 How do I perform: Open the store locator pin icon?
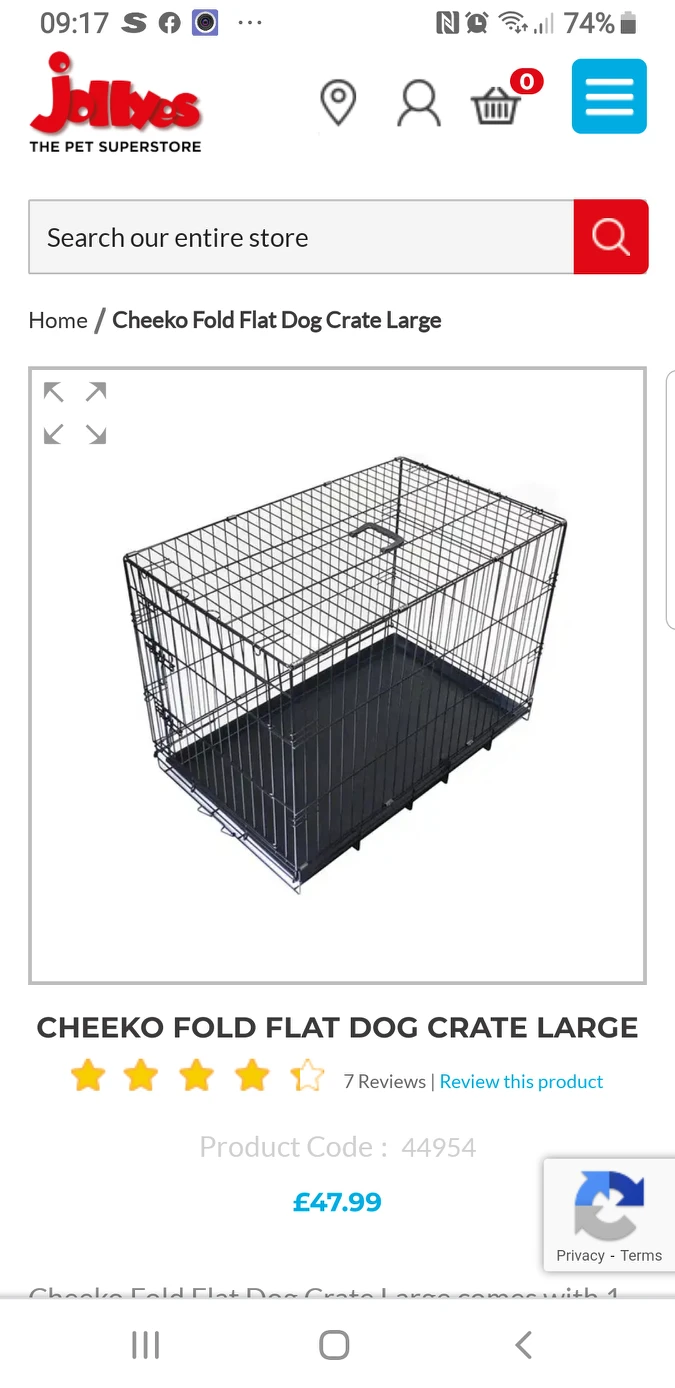pyautogui.click(x=338, y=103)
